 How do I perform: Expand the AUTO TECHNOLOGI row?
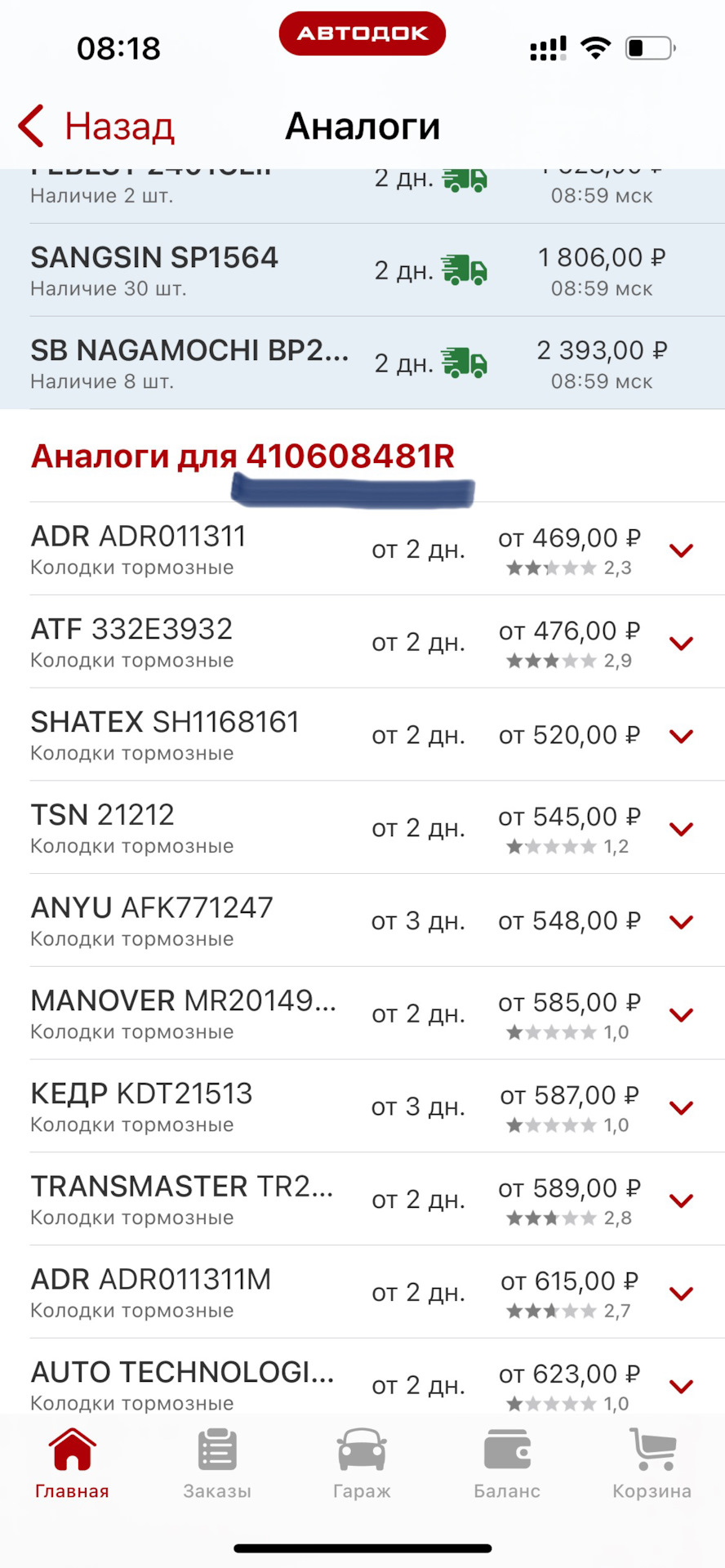click(682, 1386)
